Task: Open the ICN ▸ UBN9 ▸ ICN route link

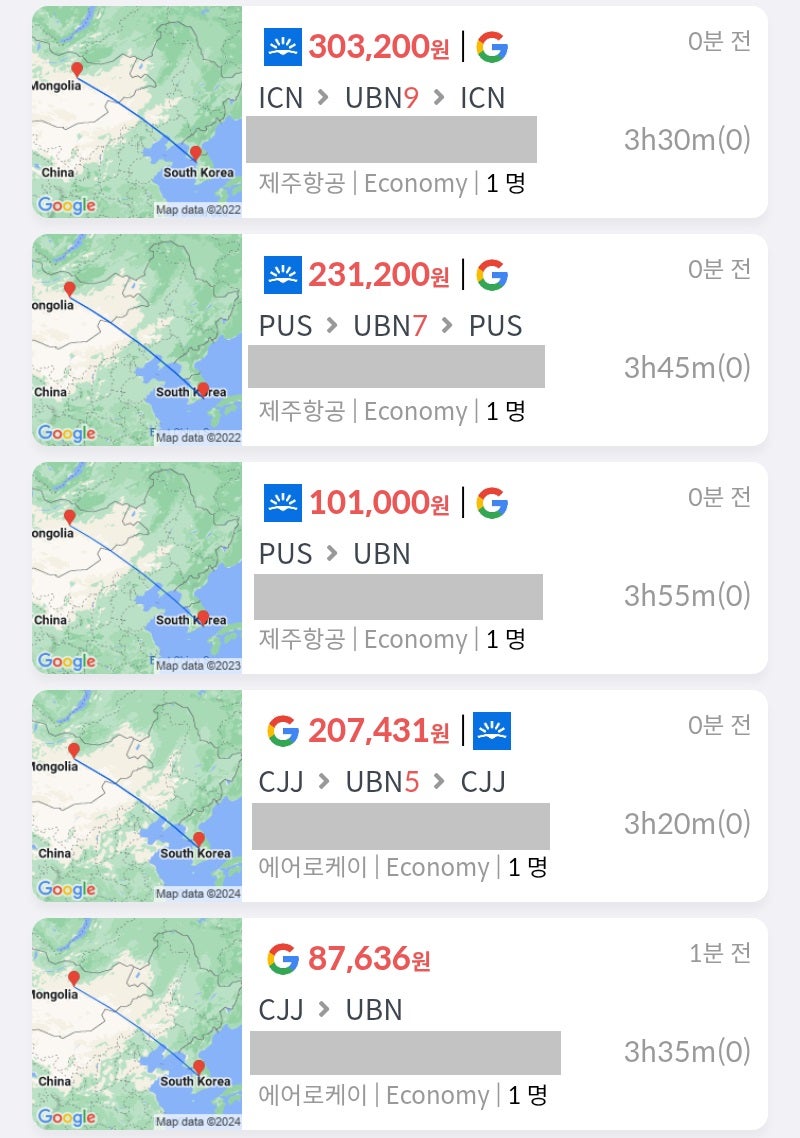Action: [x=380, y=98]
